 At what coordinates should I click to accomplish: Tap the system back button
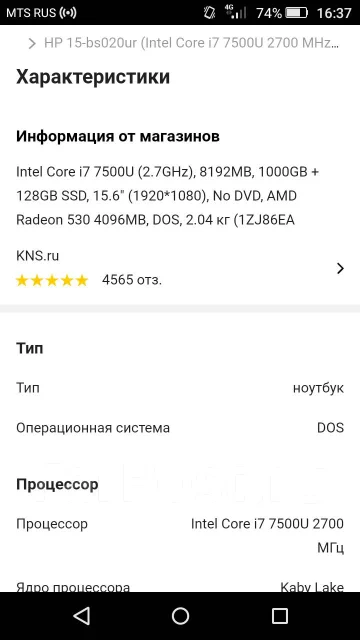click(x=82, y=616)
